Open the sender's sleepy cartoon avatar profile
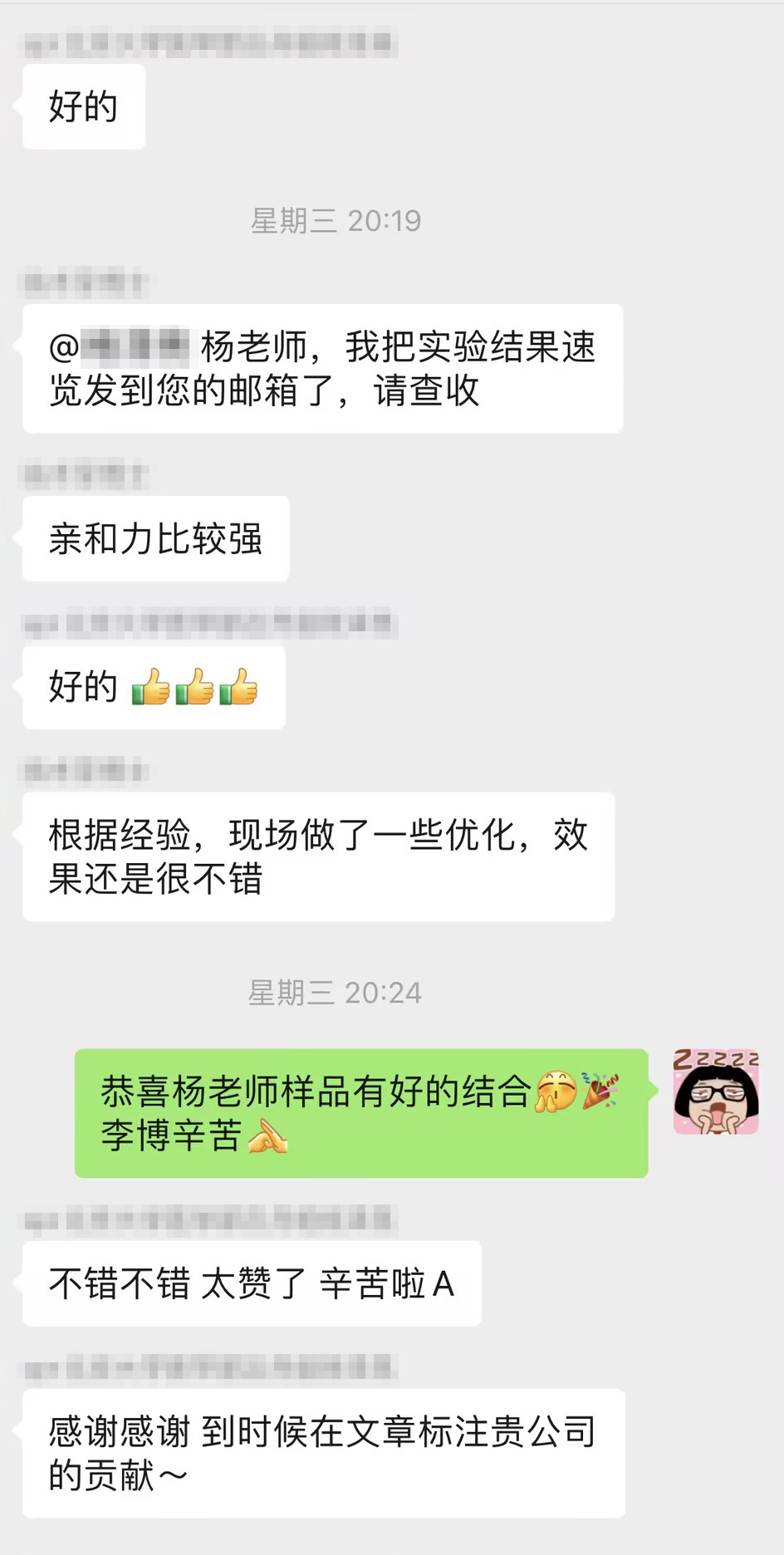 (716, 1091)
